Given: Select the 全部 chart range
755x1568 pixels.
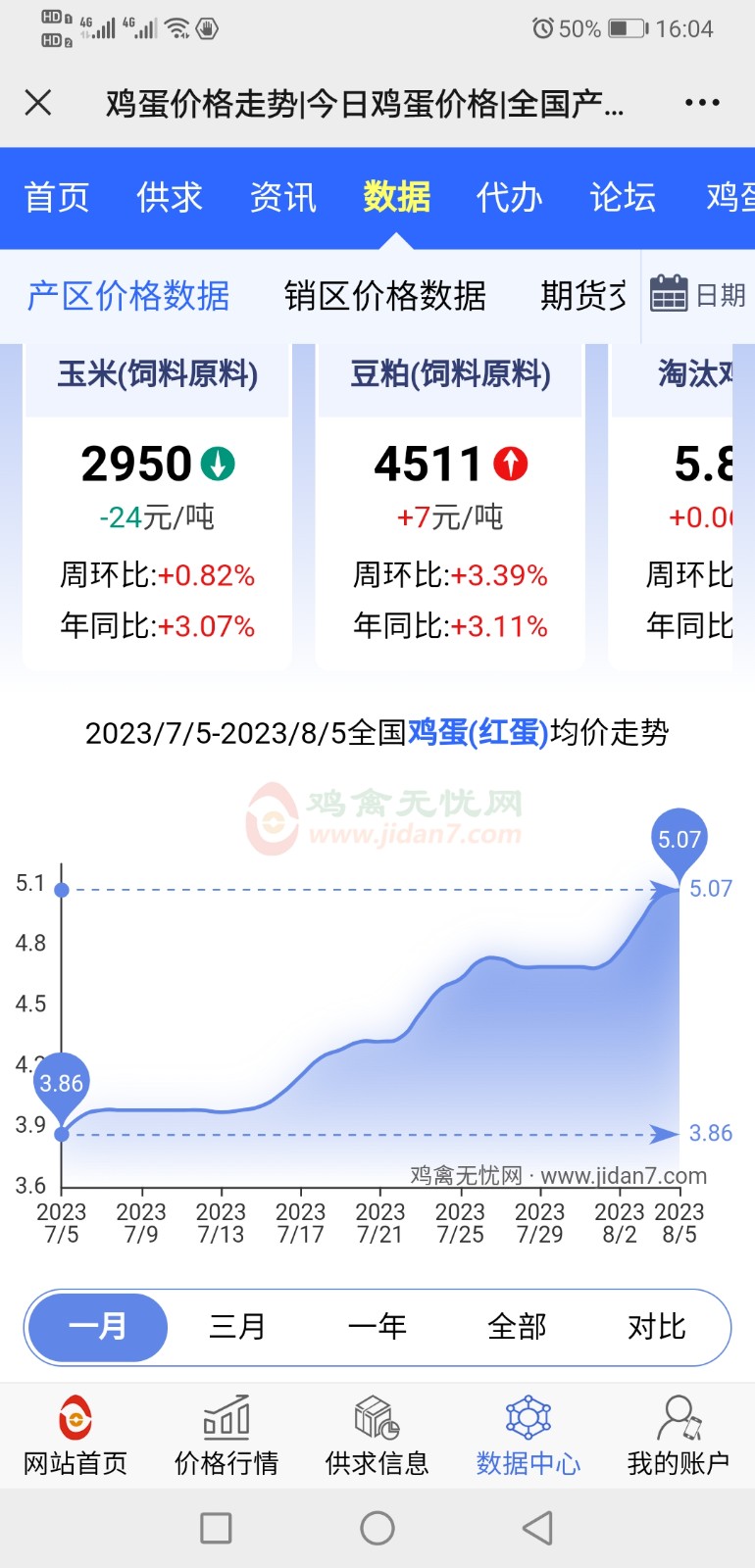Looking at the screenshot, I should click(x=517, y=1327).
